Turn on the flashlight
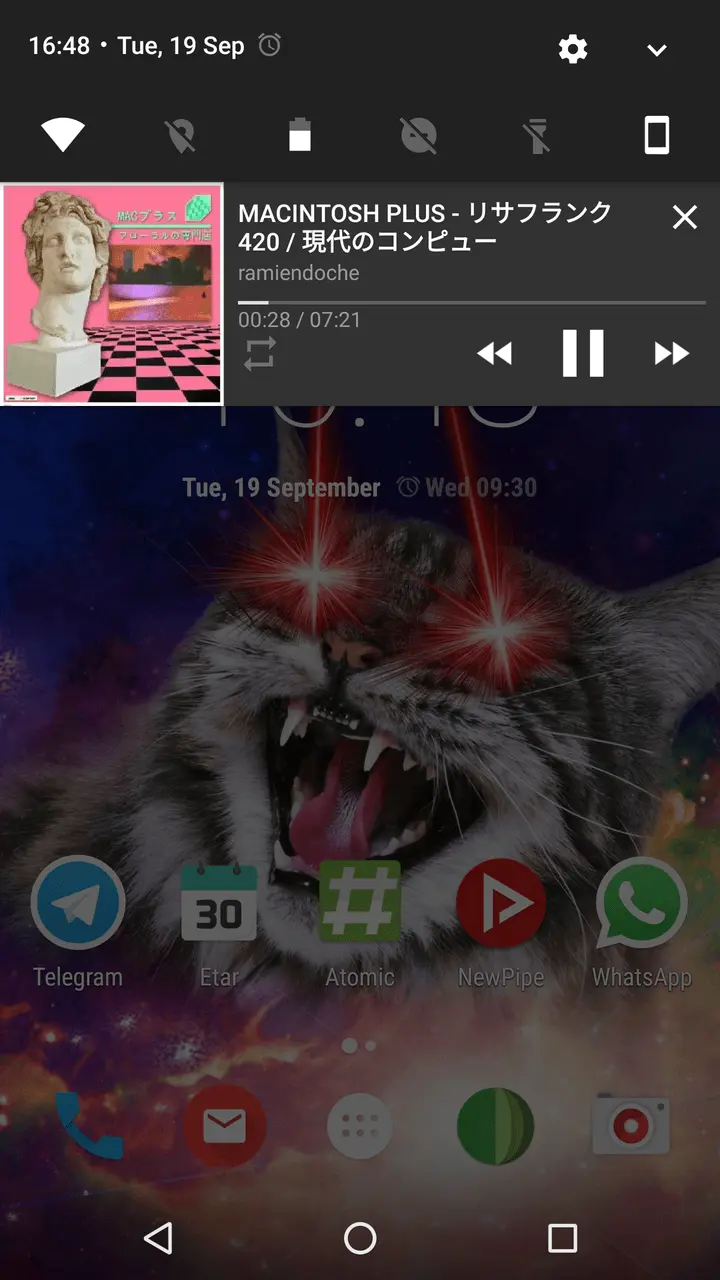 (x=538, y=135)
